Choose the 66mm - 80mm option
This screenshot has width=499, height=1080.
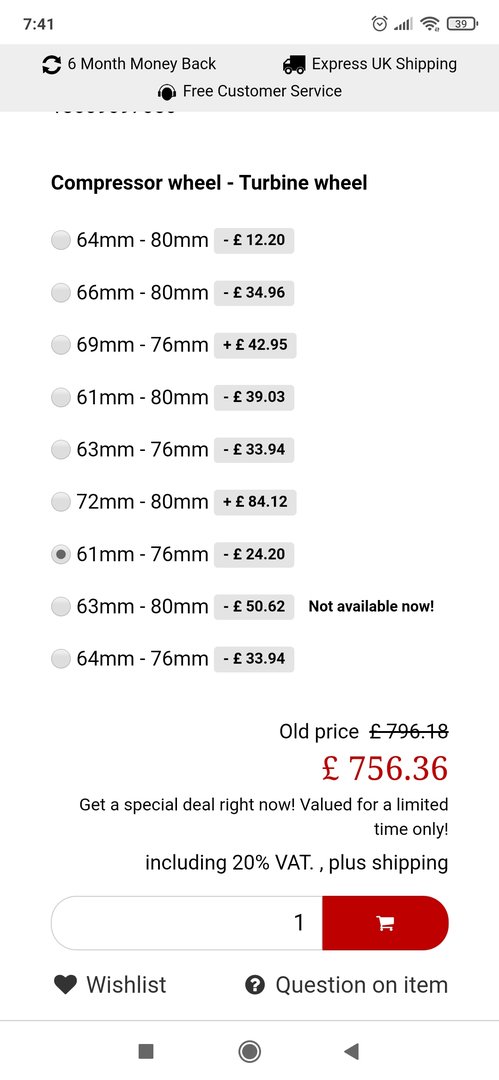pyautogui.click(x=61, y=293)
